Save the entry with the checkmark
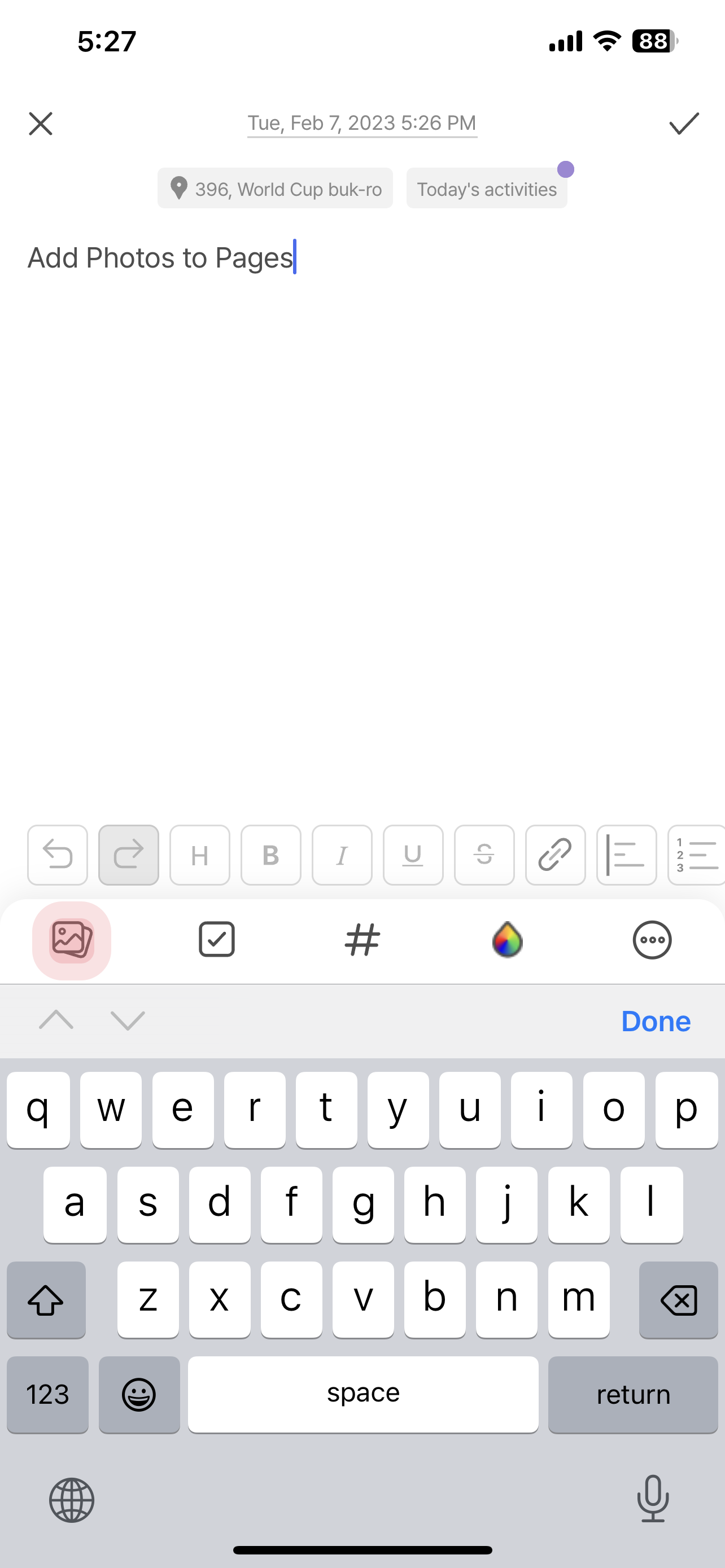The image size is (725, 1568). tap(684, 124)
